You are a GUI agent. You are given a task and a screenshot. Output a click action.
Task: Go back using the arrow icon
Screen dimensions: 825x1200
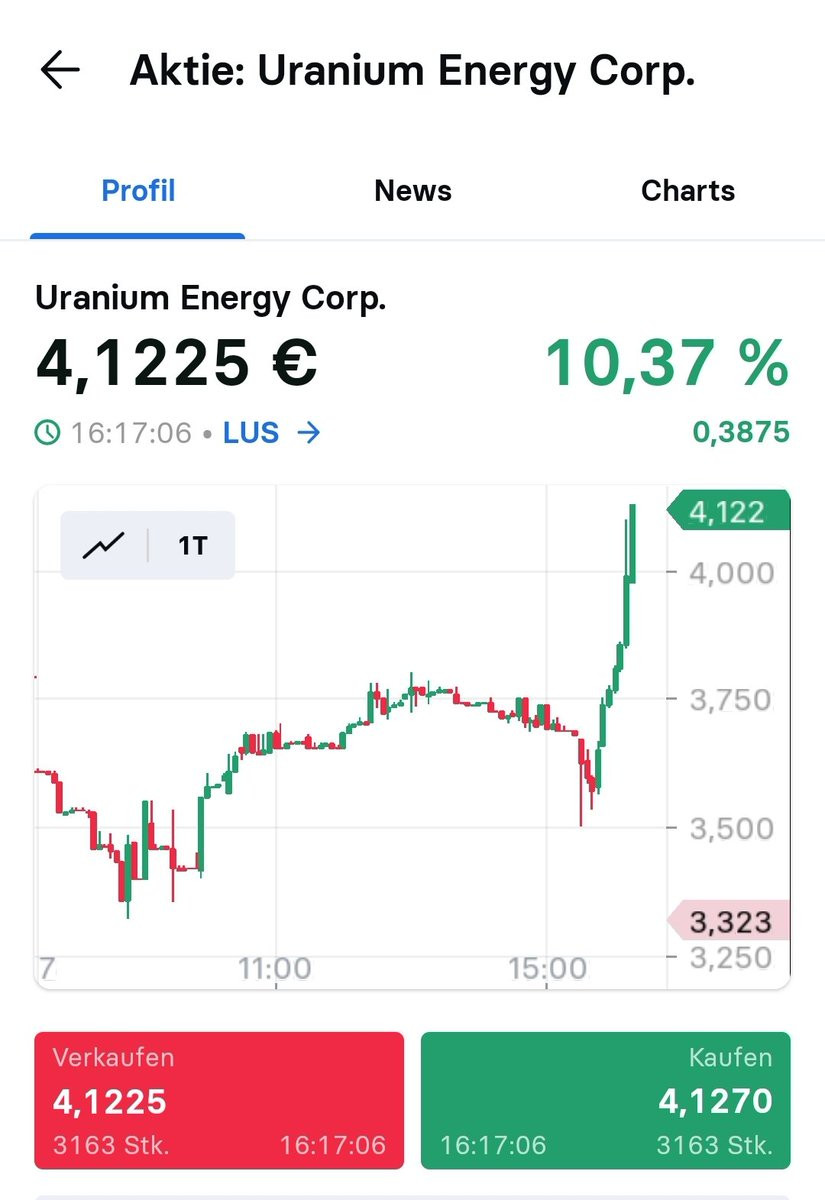(x=60, y=71)
